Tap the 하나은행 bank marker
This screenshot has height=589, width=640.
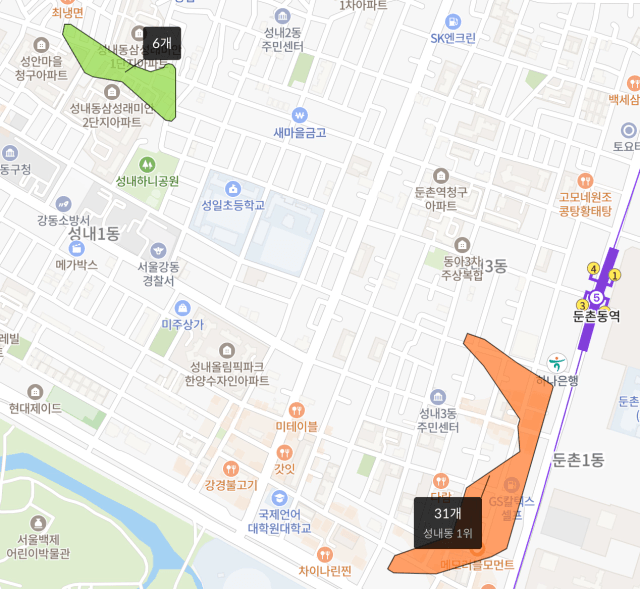(x=557, y=363)
